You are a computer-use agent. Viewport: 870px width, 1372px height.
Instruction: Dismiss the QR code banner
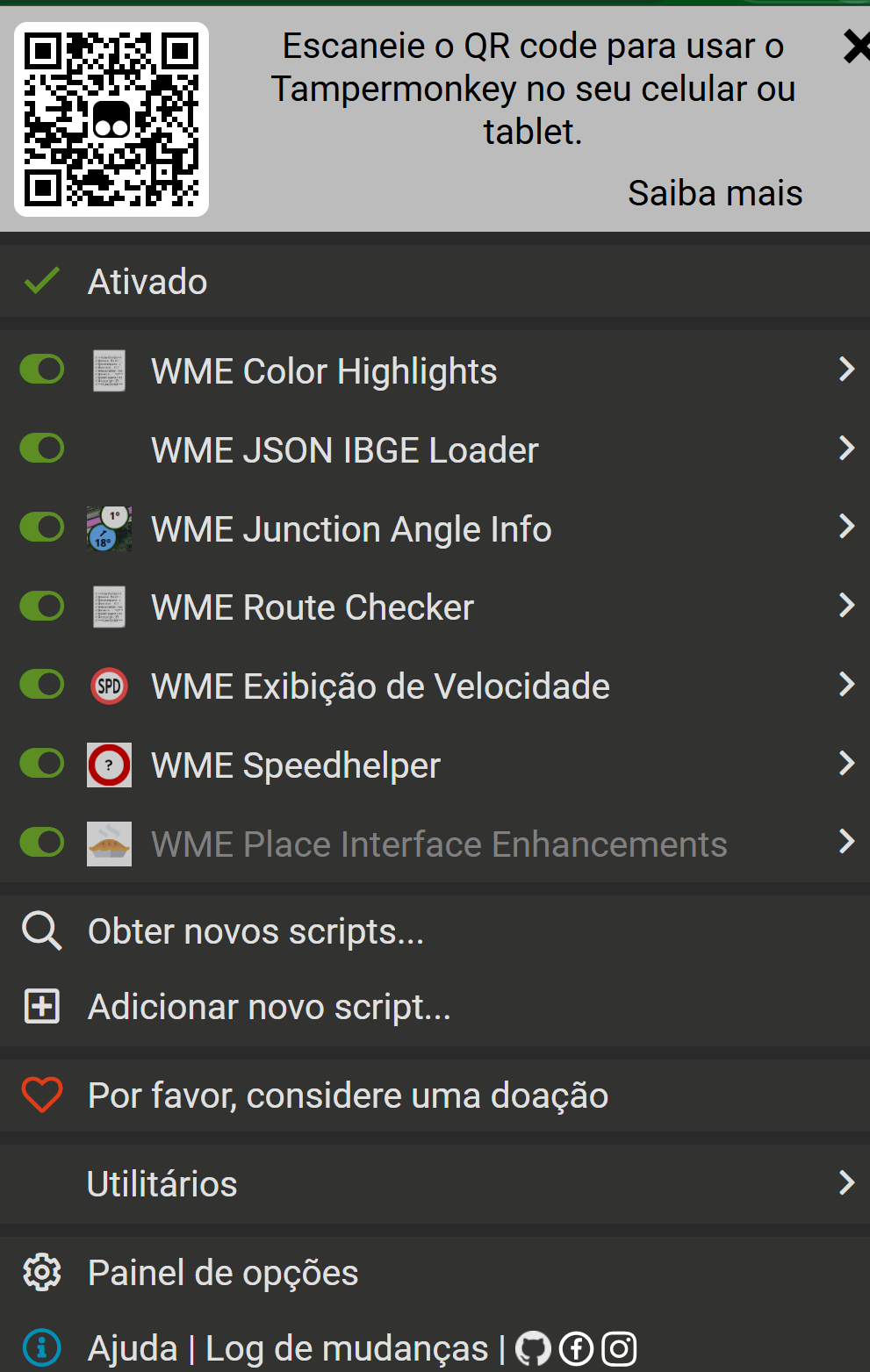click(856, 47)
